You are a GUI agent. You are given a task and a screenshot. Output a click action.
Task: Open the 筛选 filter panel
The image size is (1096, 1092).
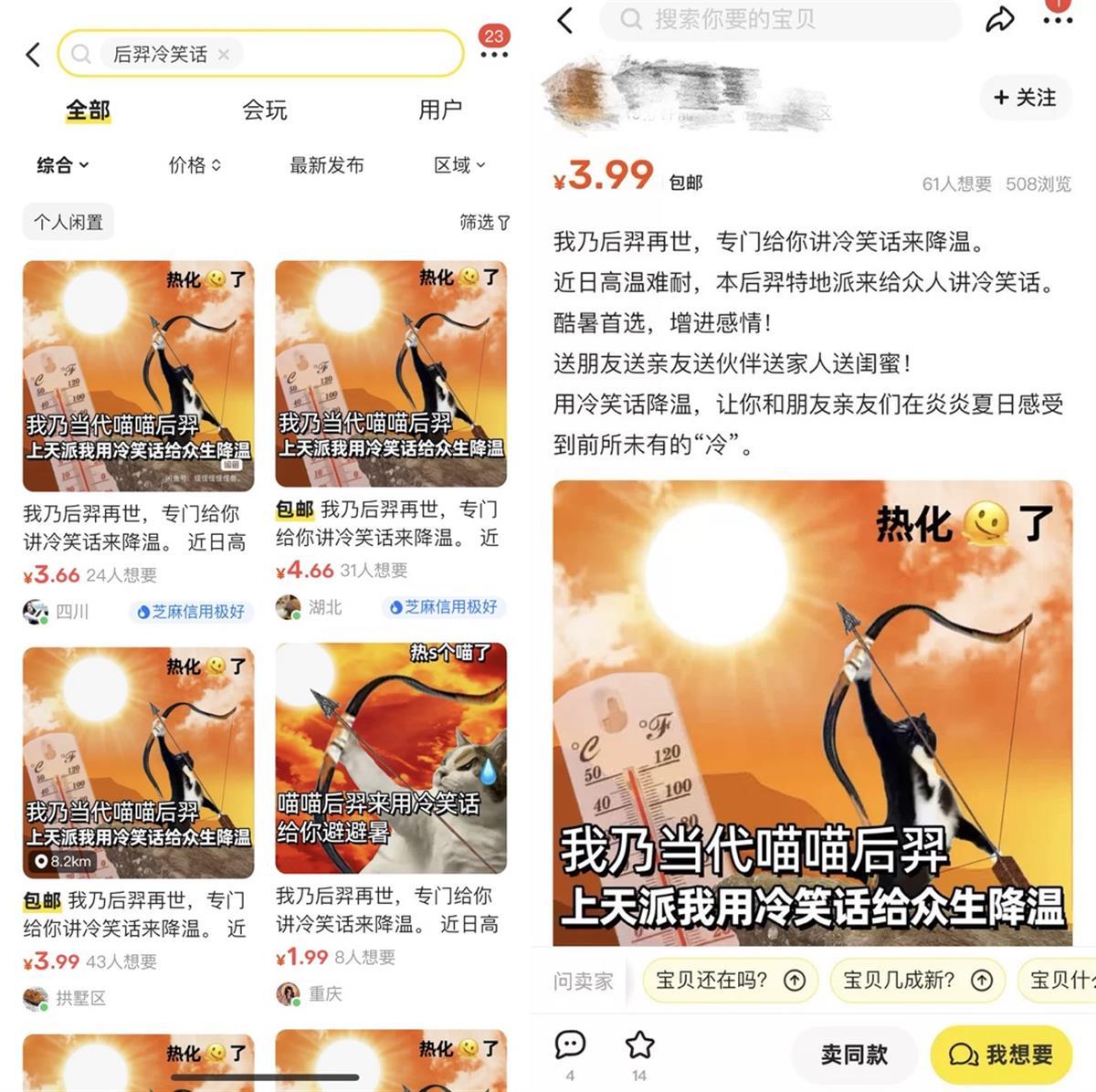click(x=484, y=222)
